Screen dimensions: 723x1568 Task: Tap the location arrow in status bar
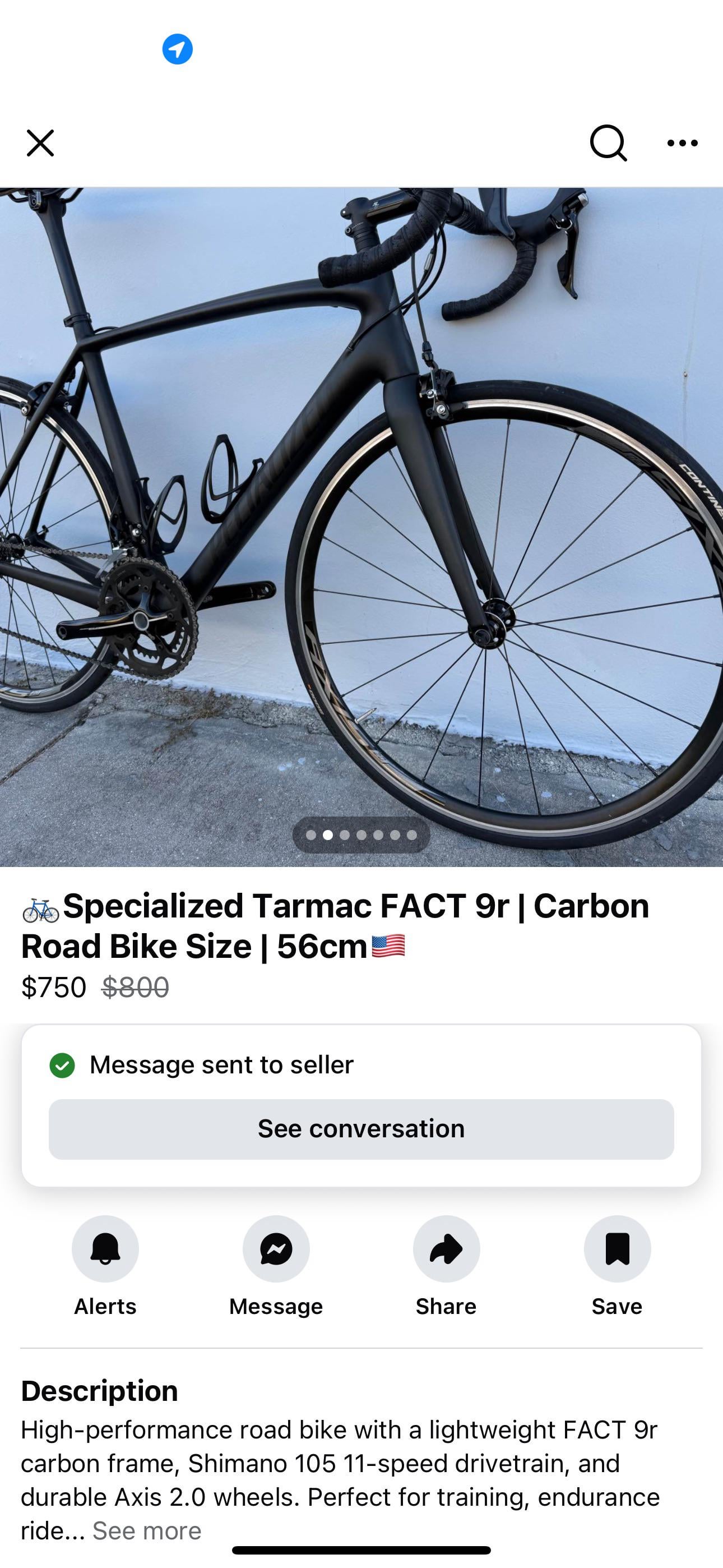(x=177, y=49)
